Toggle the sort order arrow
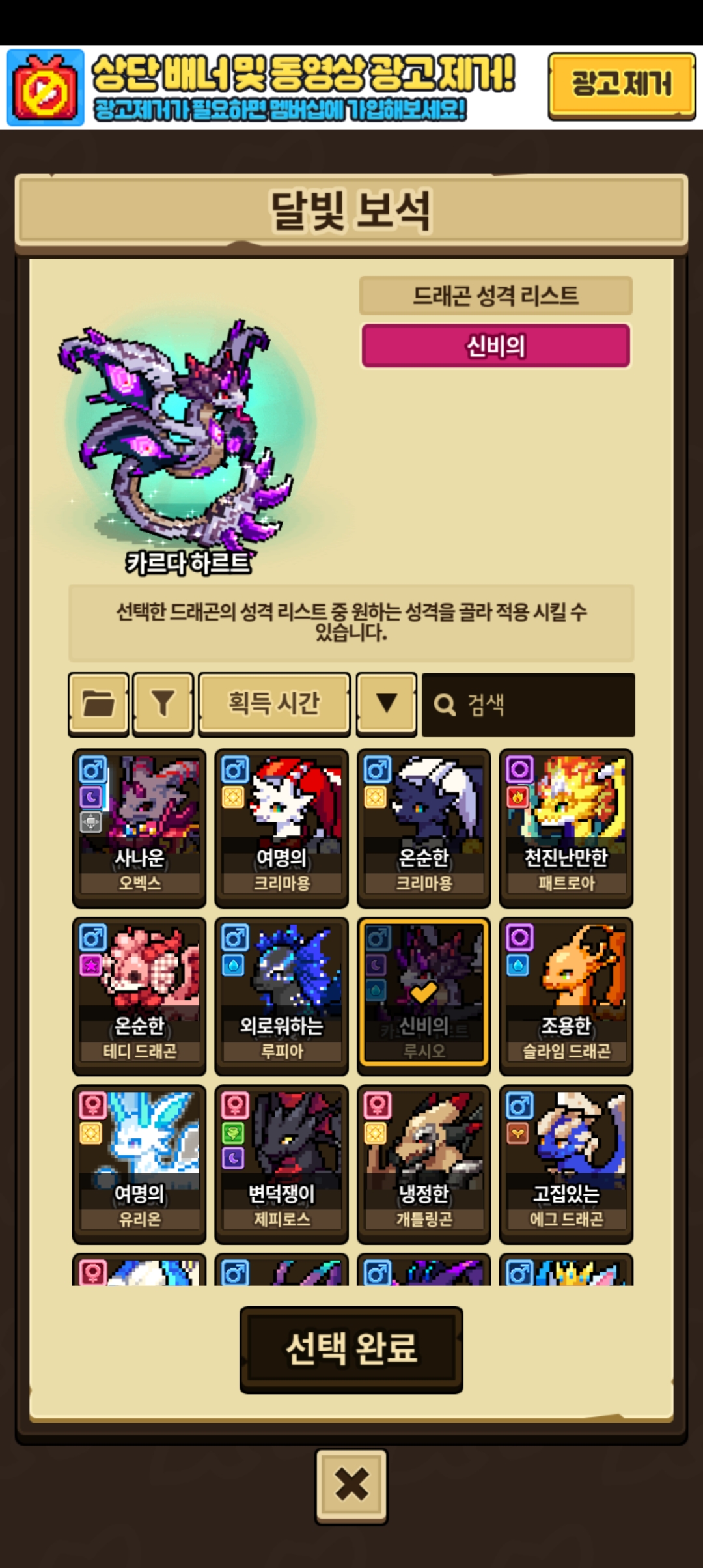The image size is (703, 1568). point(387,705)
